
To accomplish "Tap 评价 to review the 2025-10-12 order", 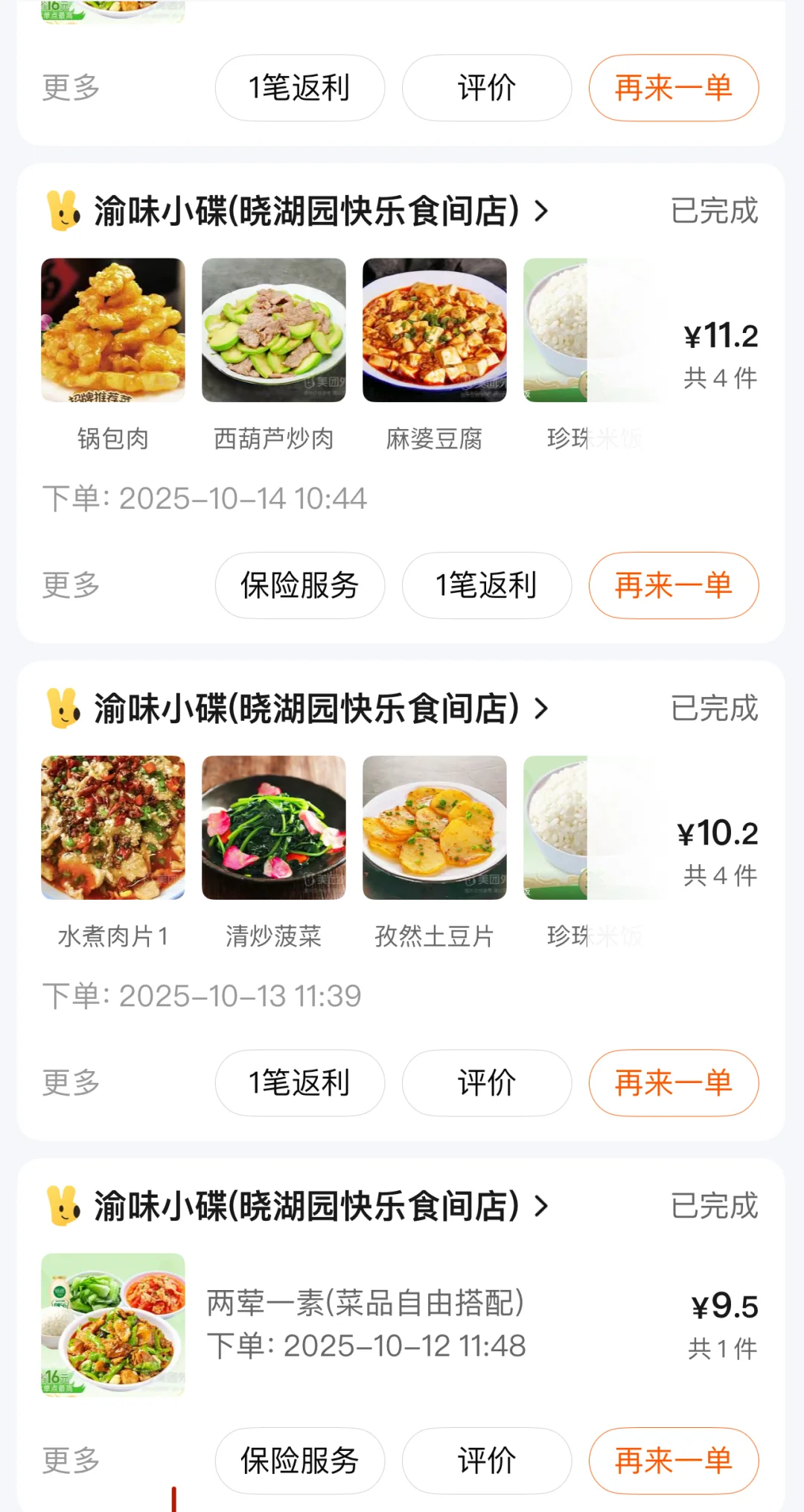I will (486, 1461).
